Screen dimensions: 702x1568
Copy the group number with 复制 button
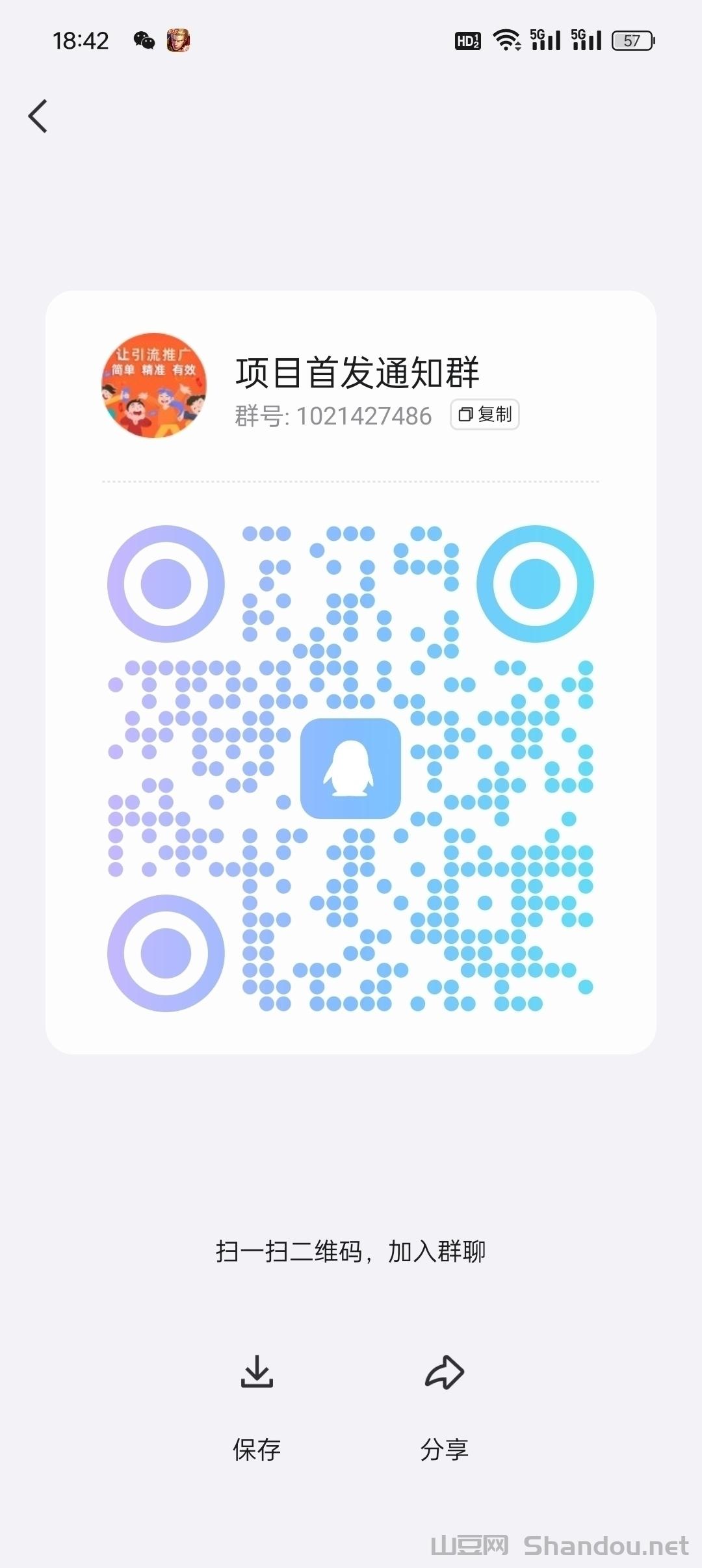point(485,414)
